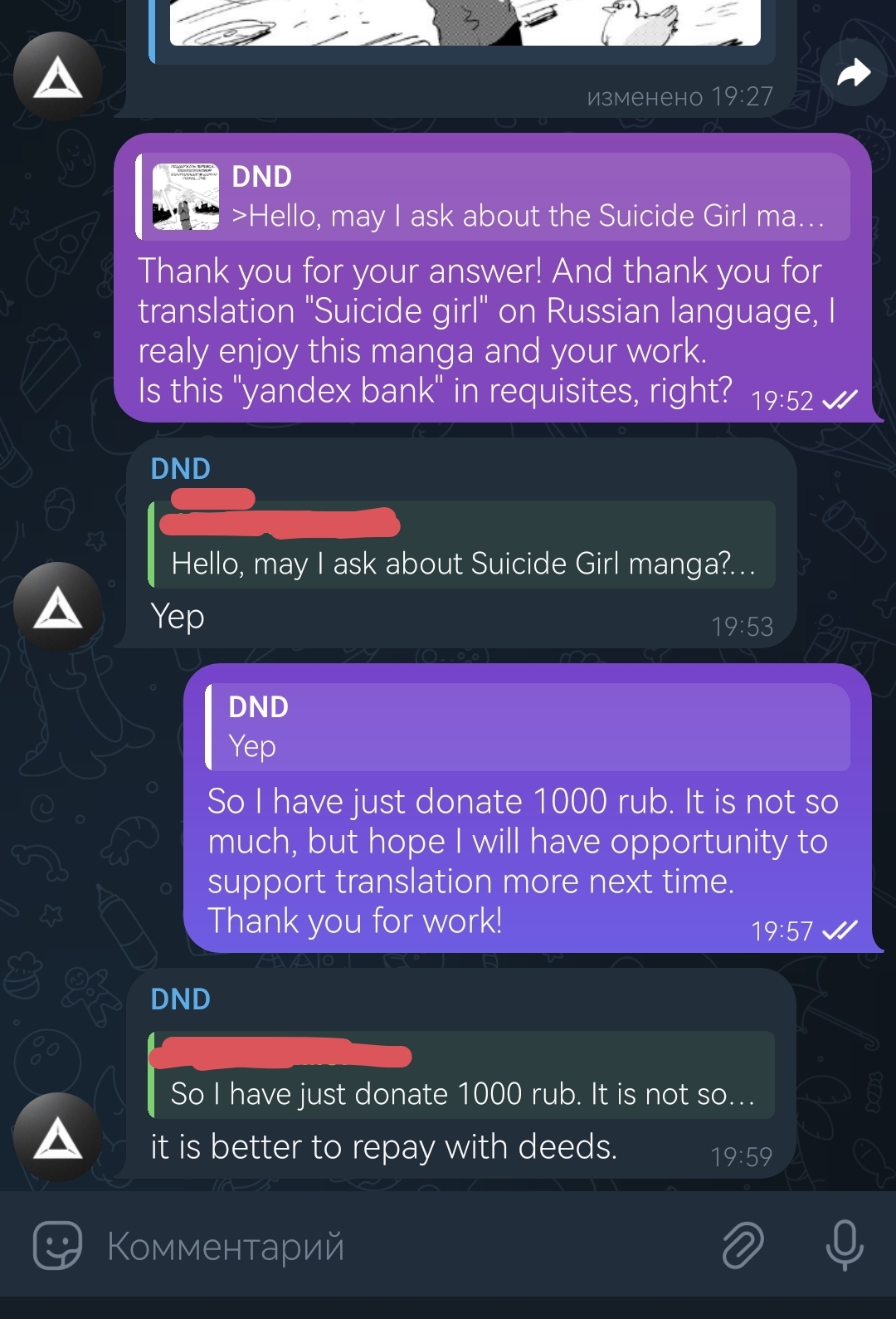Open quoted reply 'Hello, may I ask about Suicide Girl manga?'
Screen dimensions: 896x1319
pos(462,545)
